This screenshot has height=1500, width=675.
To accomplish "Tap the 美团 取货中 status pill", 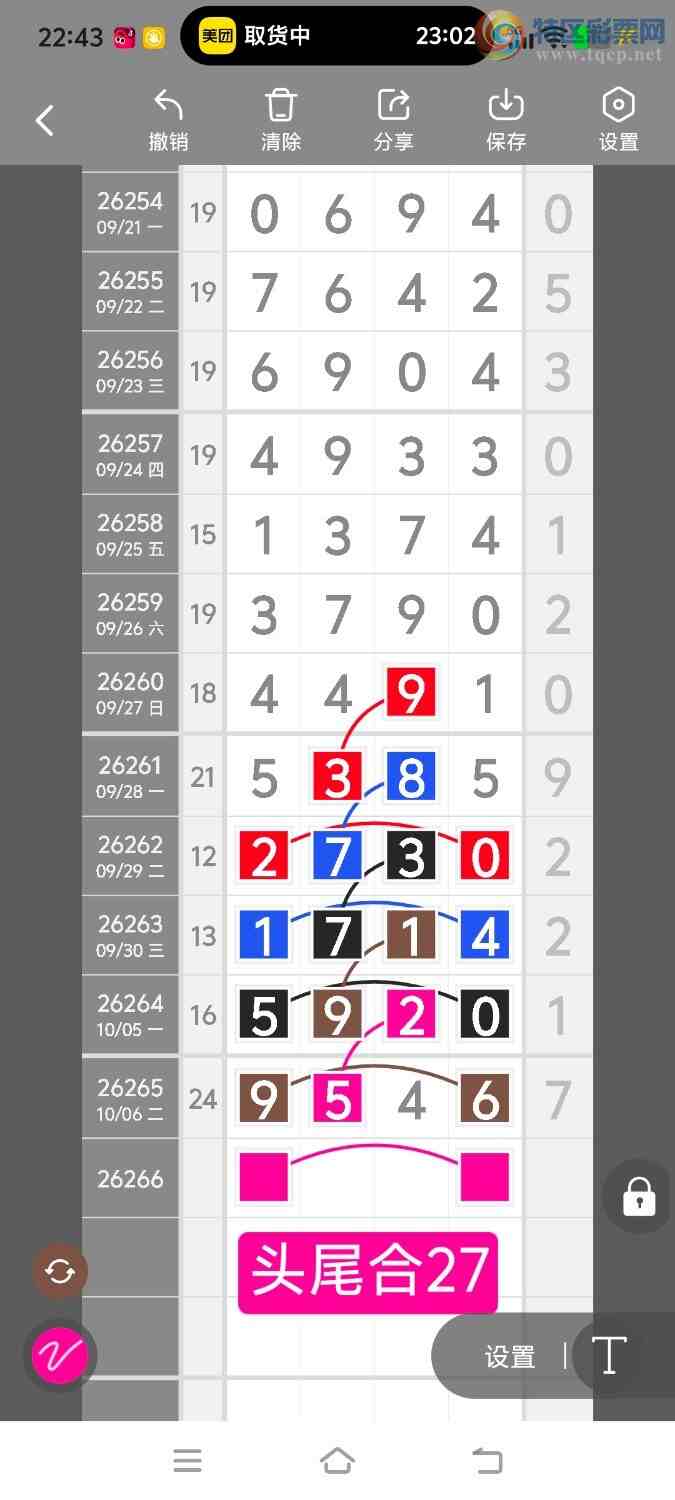I will pyautogui.click(x=336, y=36).
